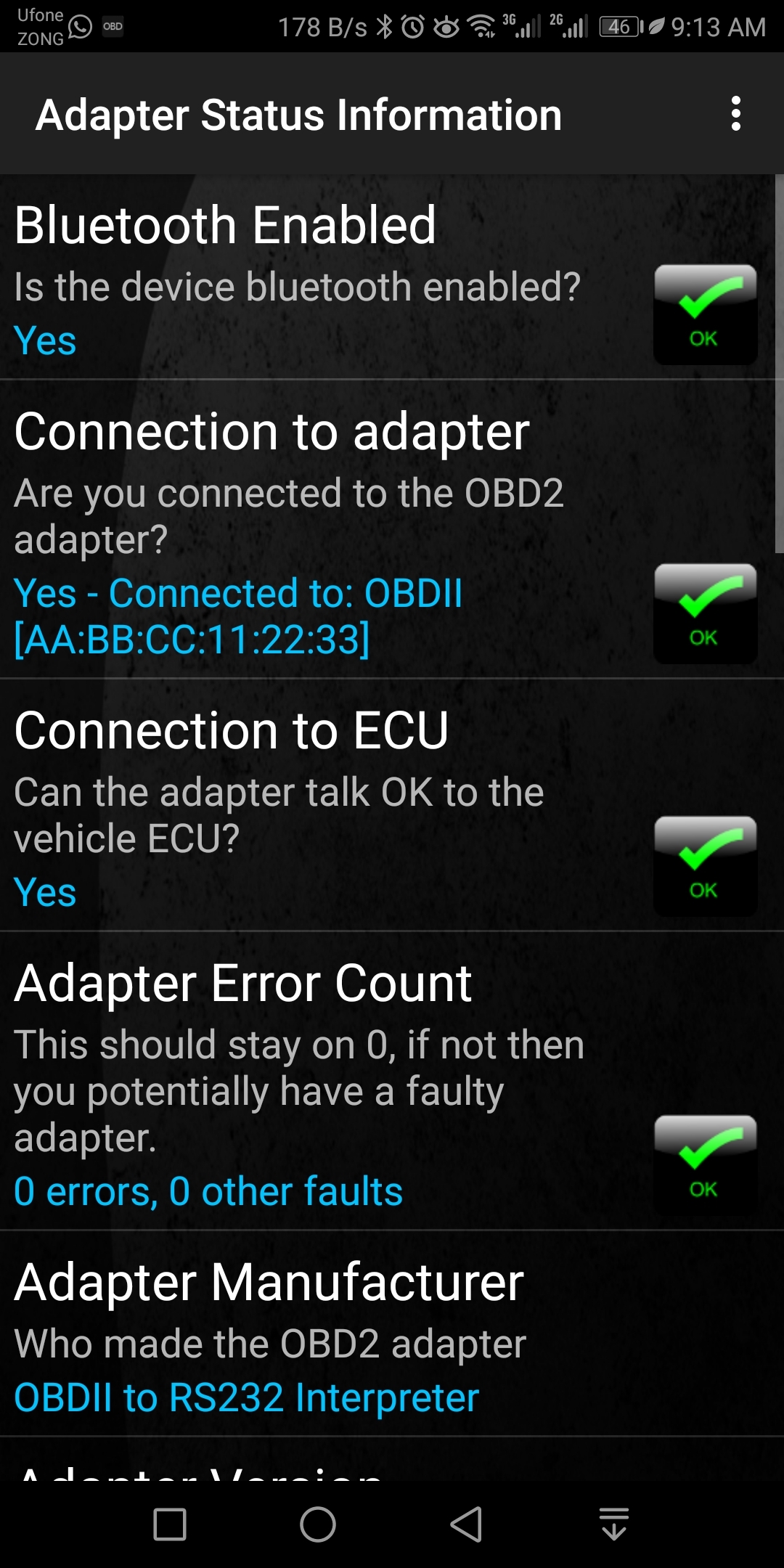Image resolution: width=784 pixels, height=1568 pixels.
Task: Open the Adapter Manufacturer row
Action: 392,1334
